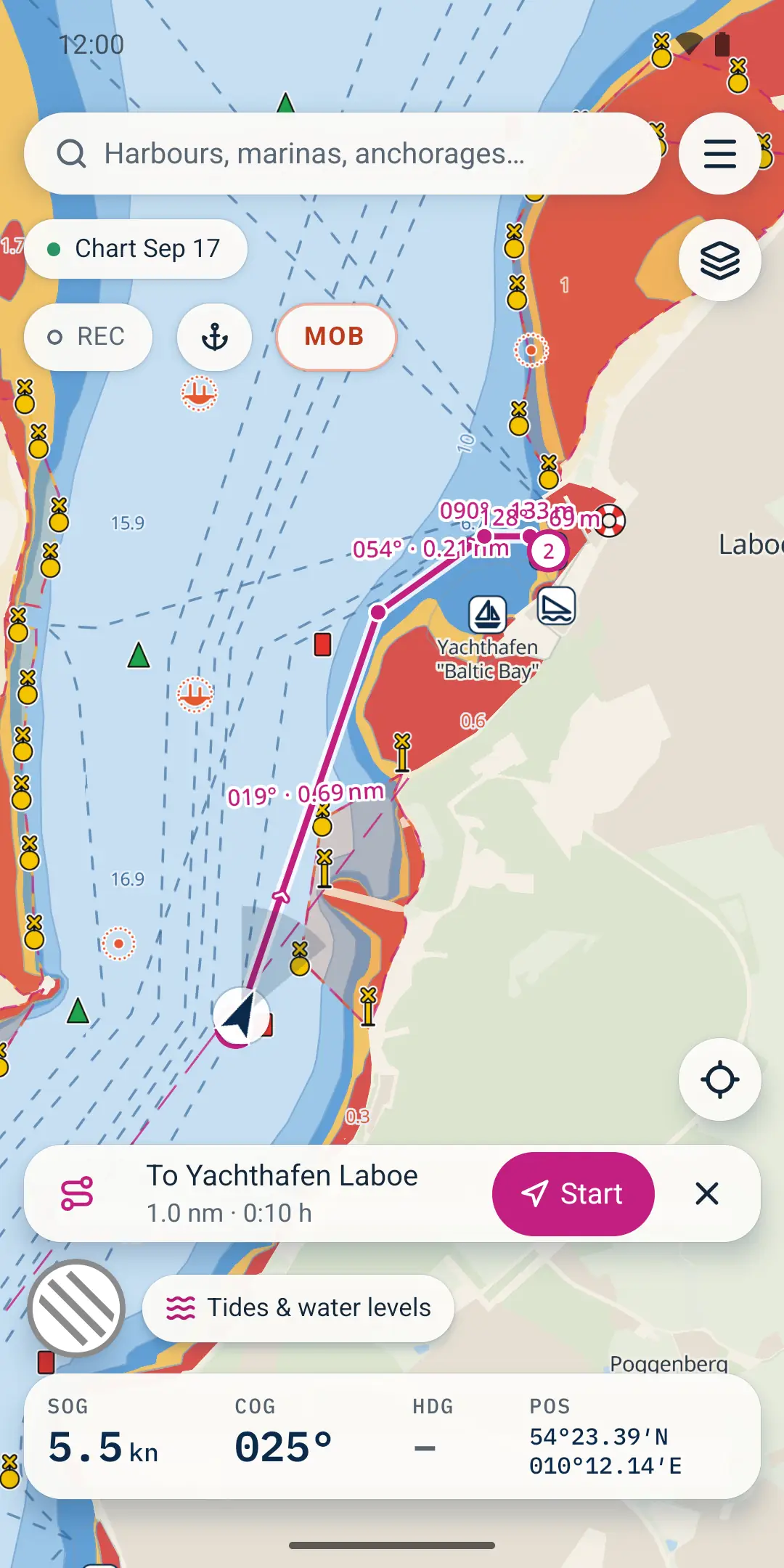The height and width of the screenshot is (1568, 784).
Task: Open the map layers selector
Action: click(x=719, y=260)
